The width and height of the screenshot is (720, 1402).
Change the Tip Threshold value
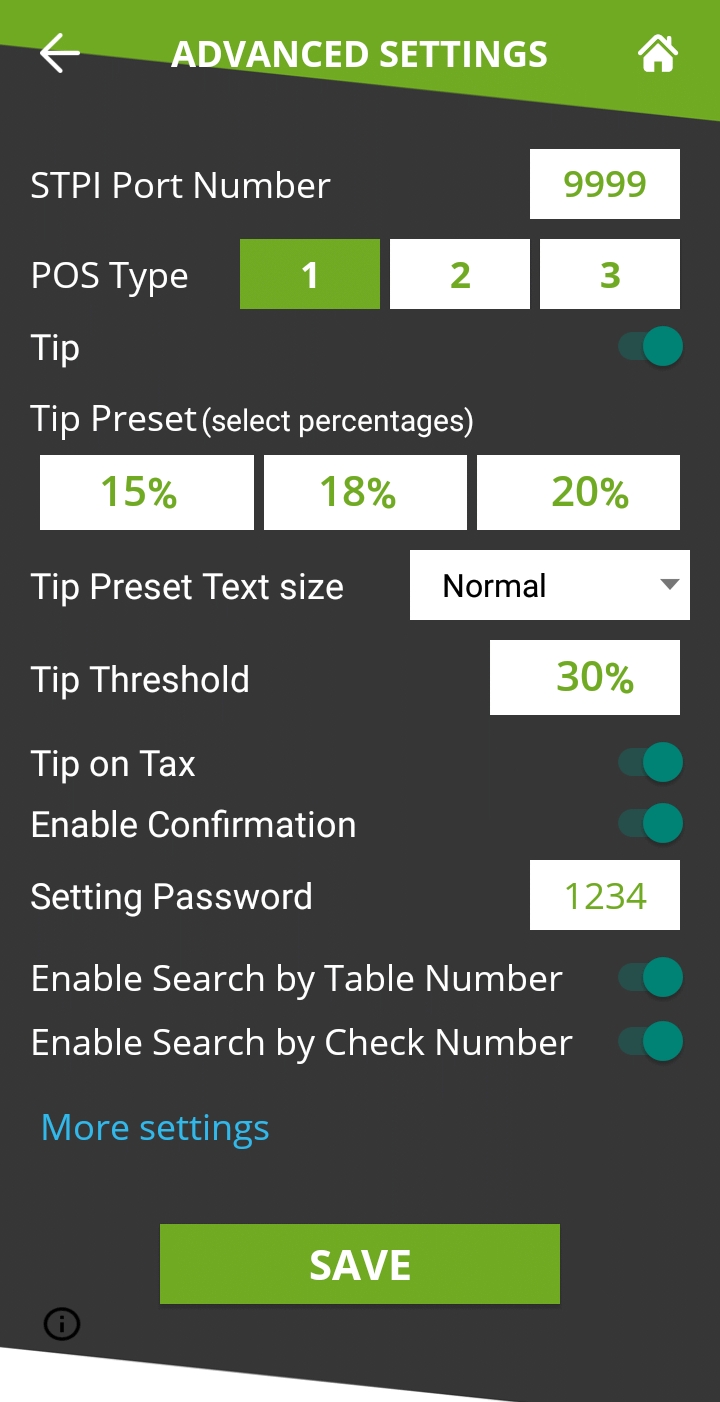pos(584,678)
